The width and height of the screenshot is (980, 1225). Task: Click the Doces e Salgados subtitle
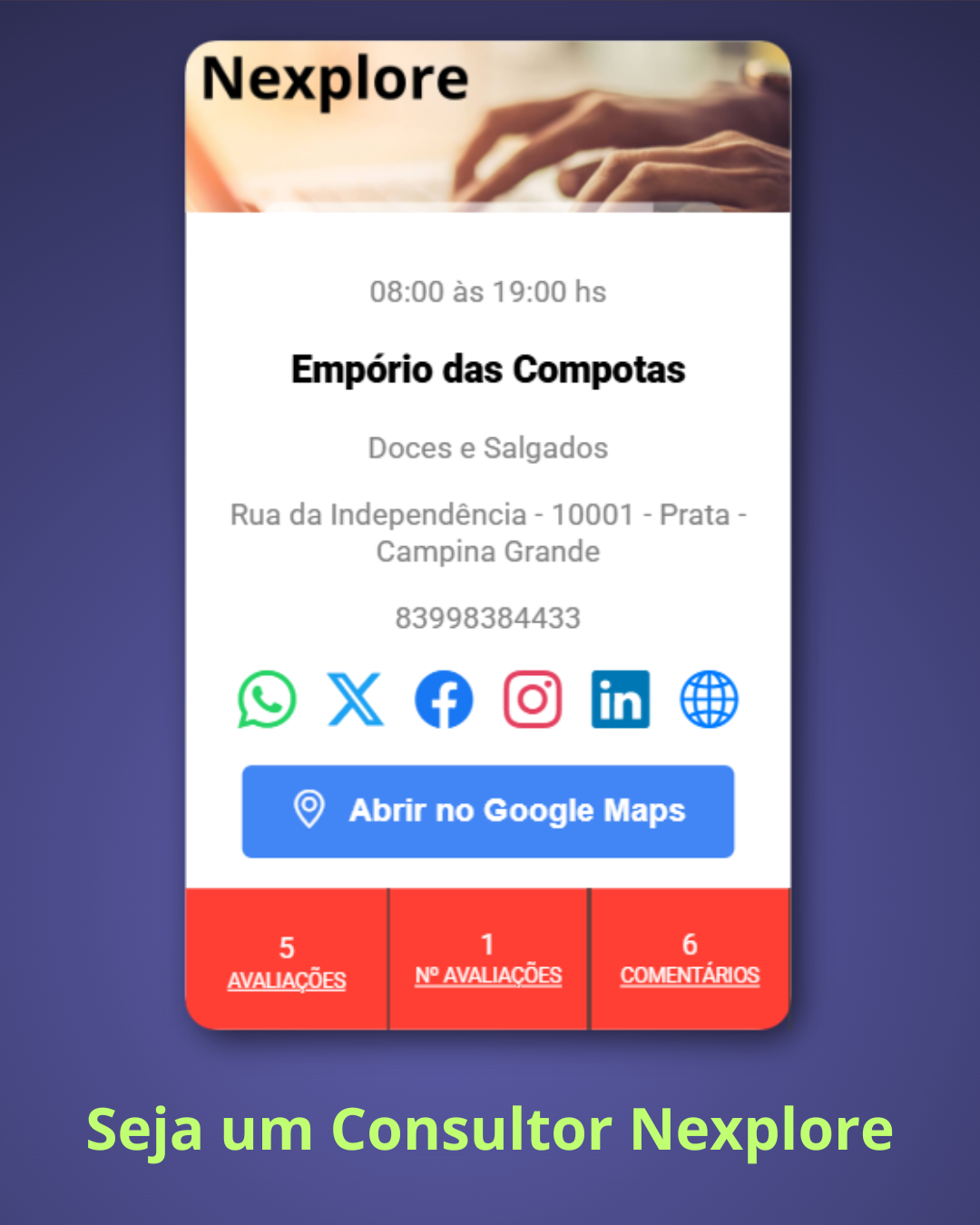[x=486, y=447]
